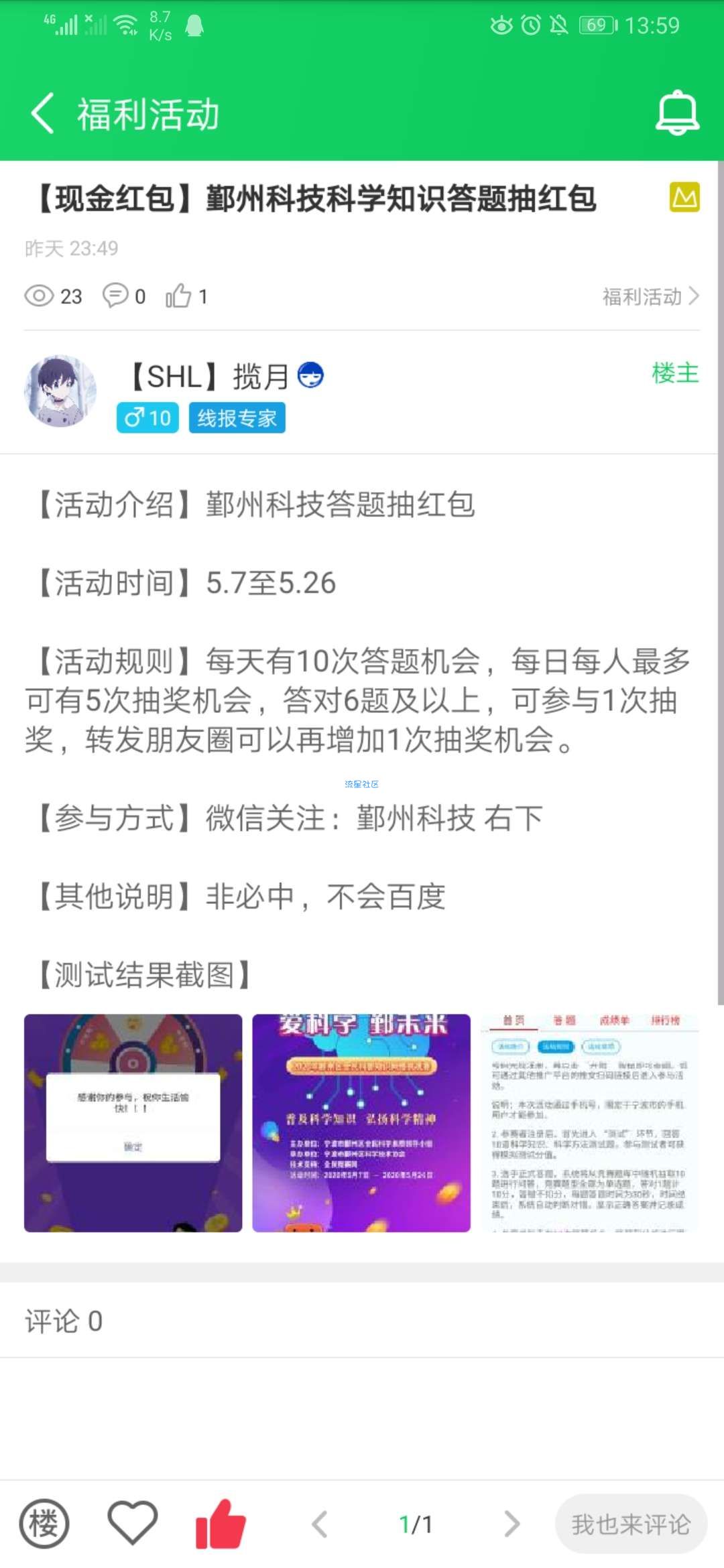
Task: Favorite this post with the heart
Action: [133, 1523]
